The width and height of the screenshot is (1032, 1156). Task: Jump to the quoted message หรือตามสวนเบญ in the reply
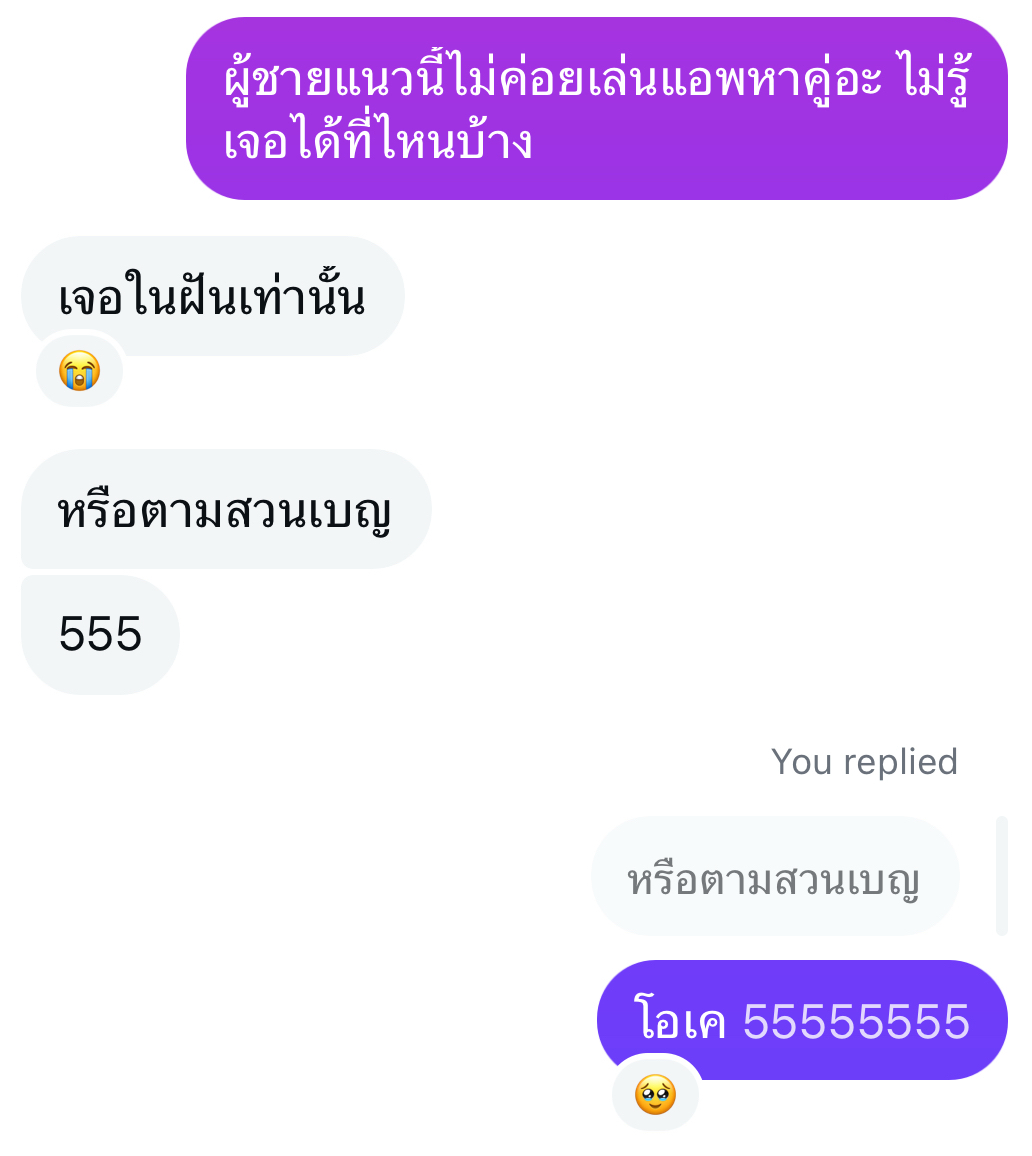tap(774, 878)
